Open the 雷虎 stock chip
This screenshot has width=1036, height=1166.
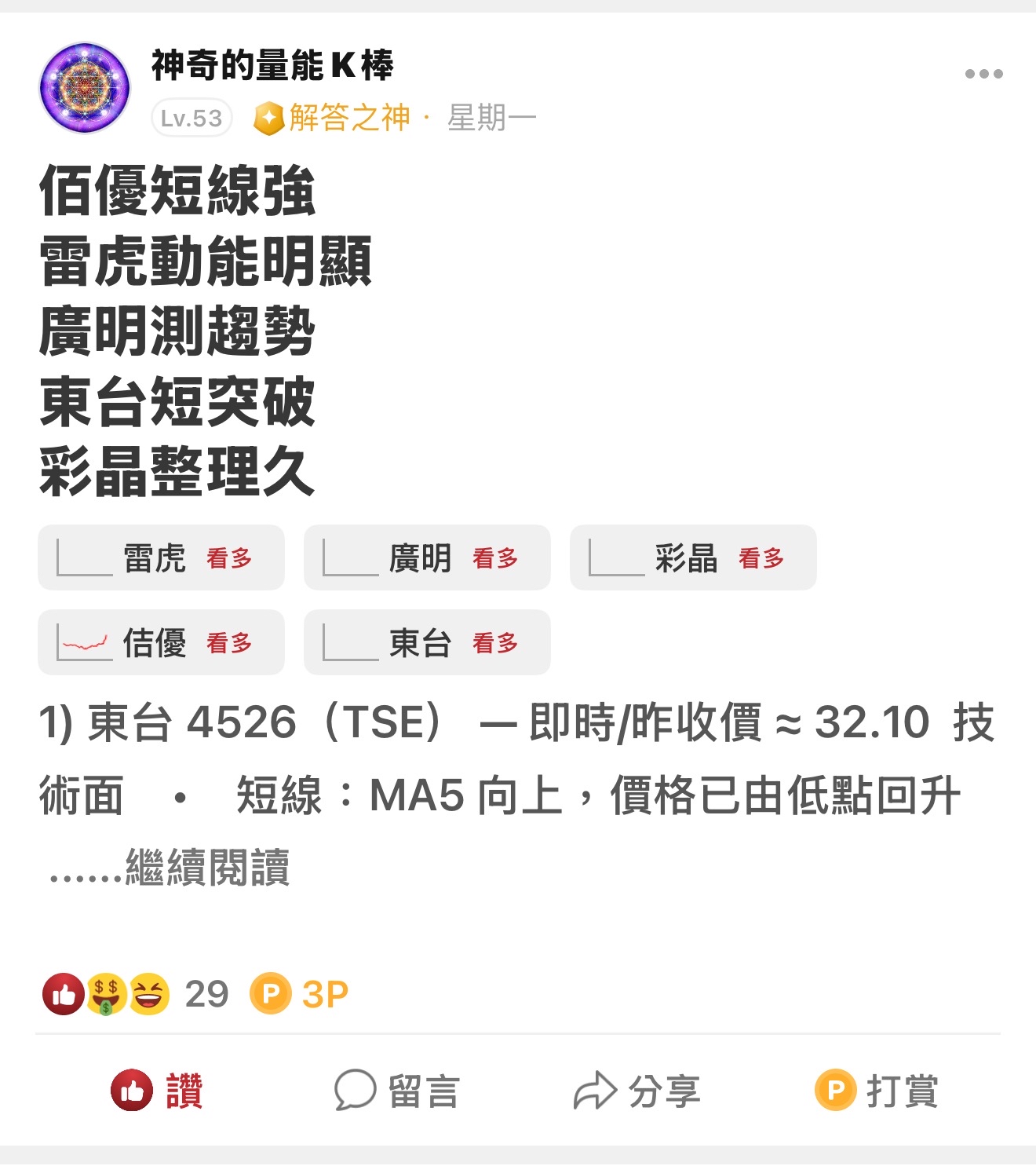pos(160,558)
